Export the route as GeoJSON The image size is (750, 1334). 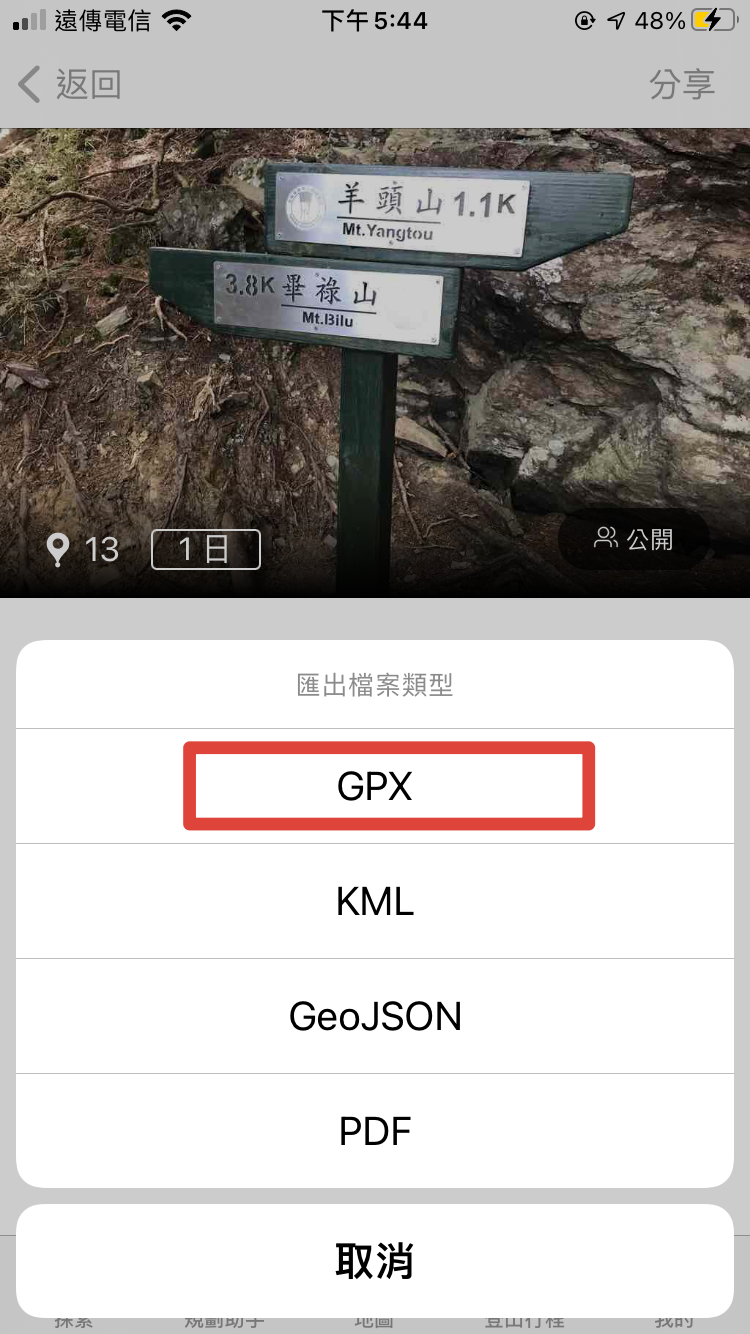[375, 1017]
